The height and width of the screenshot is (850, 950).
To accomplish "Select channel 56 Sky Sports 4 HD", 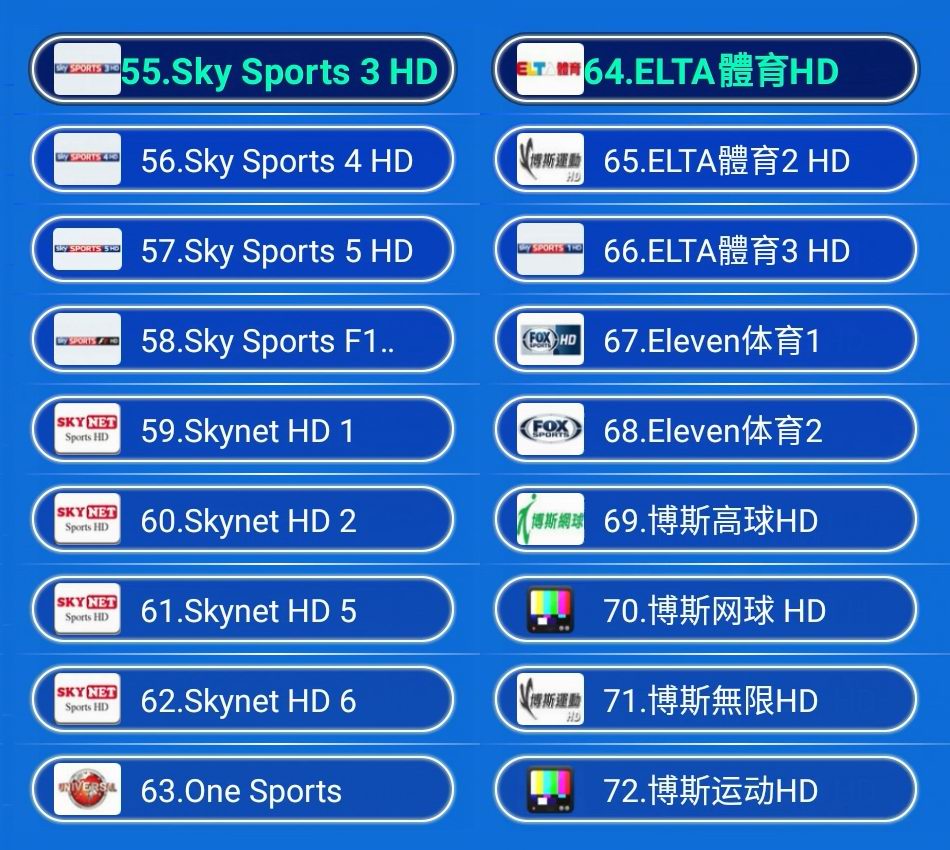I will pos(242,160).
